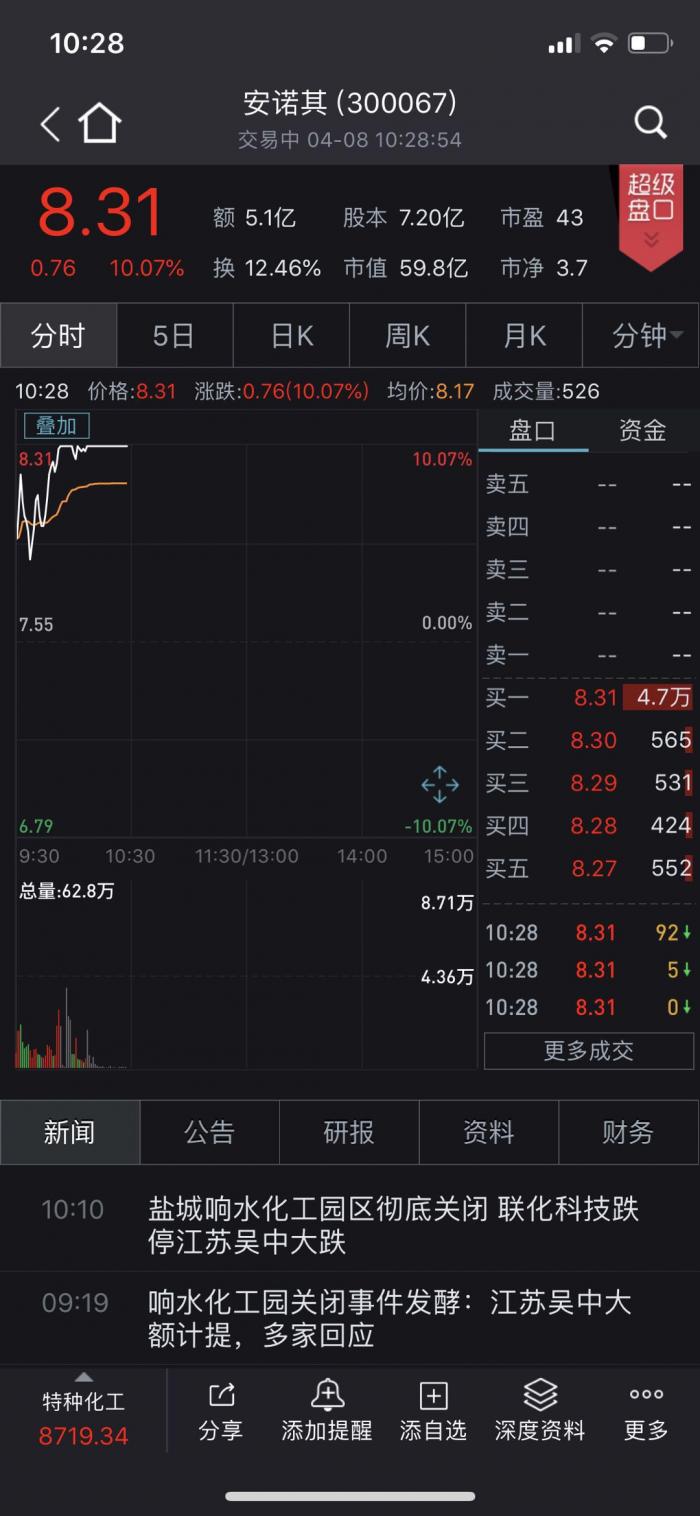Share this stock via 分享
This screenshot has height=1516, width=700.
221,1411
